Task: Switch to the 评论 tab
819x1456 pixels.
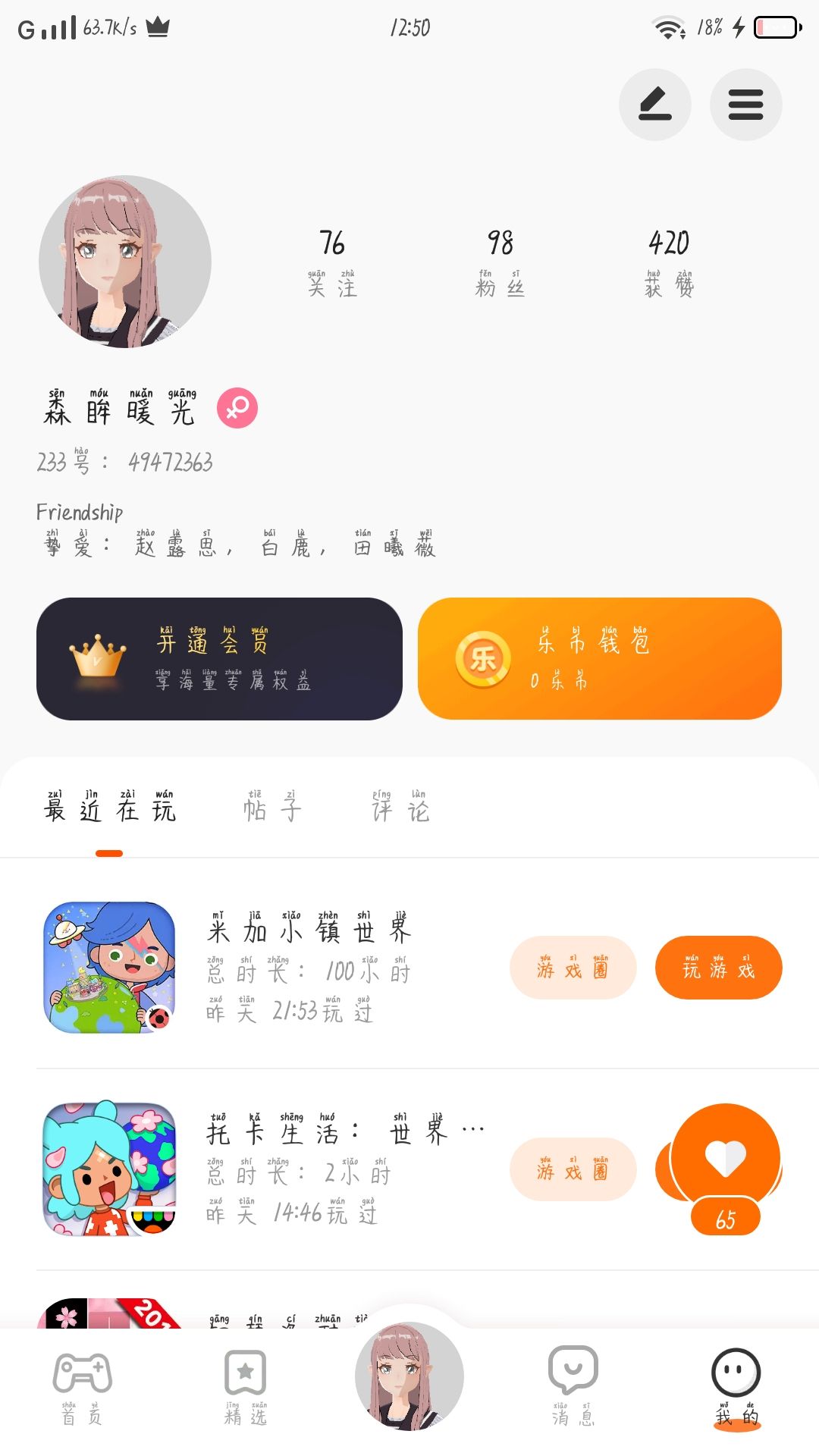Action: 400,808
